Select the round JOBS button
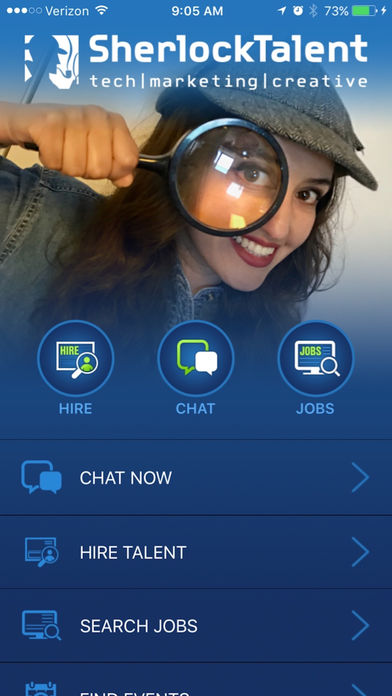This screenshot has height=696, width=392. point(316,358)
